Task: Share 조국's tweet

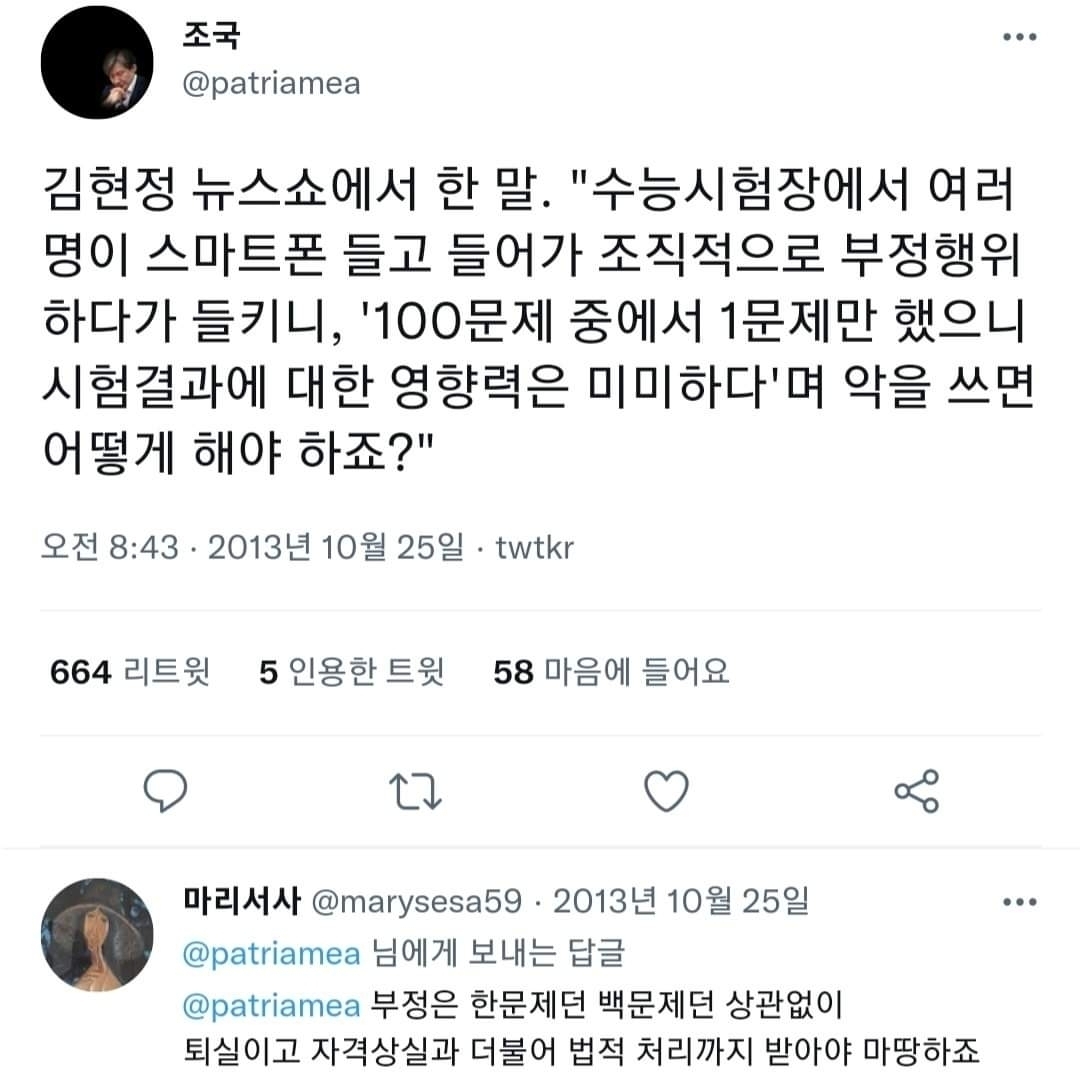Action: point(915,791)
